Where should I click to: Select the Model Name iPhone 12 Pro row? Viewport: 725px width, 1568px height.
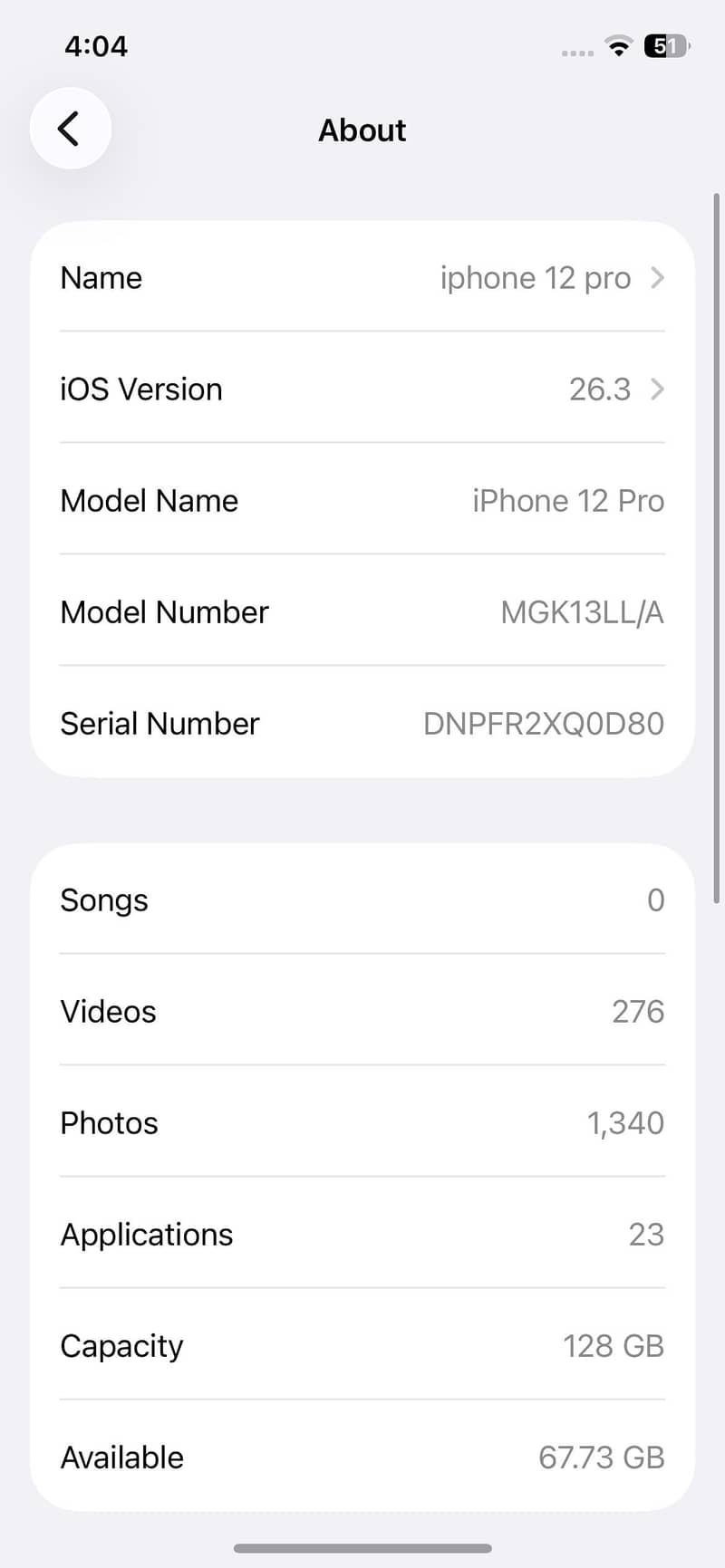(x=362, y=501)
